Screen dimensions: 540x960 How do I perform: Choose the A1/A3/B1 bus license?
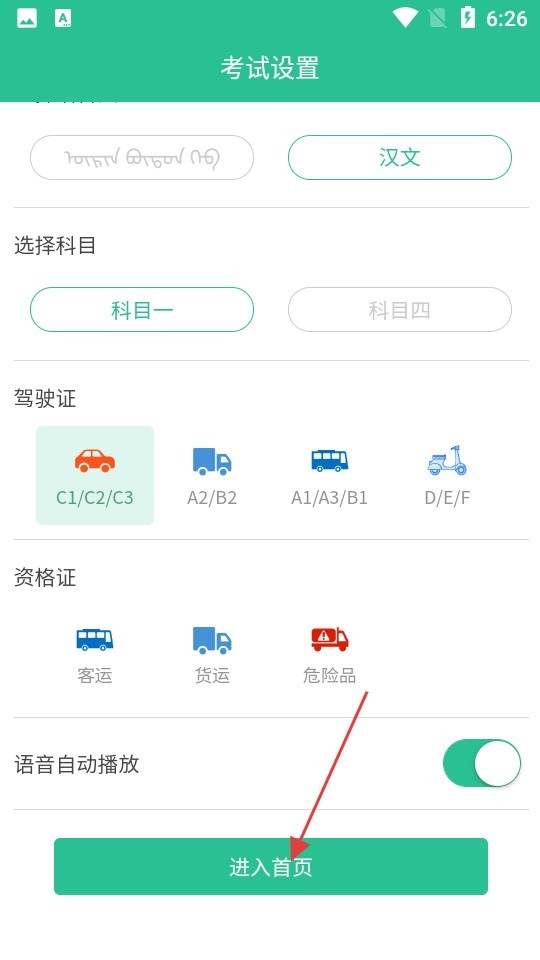[329, 476]
